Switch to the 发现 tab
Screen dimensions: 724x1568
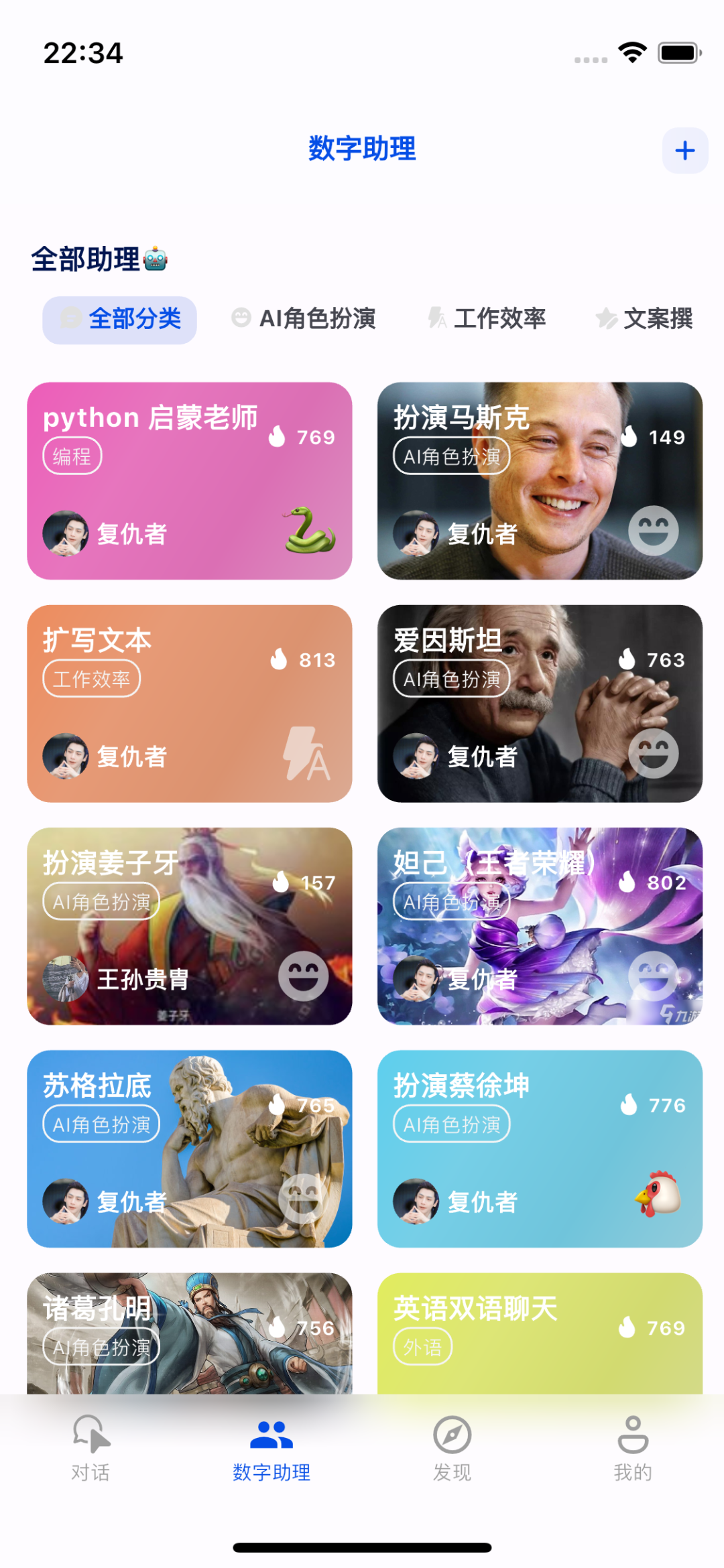click(x=452, y=1447)
